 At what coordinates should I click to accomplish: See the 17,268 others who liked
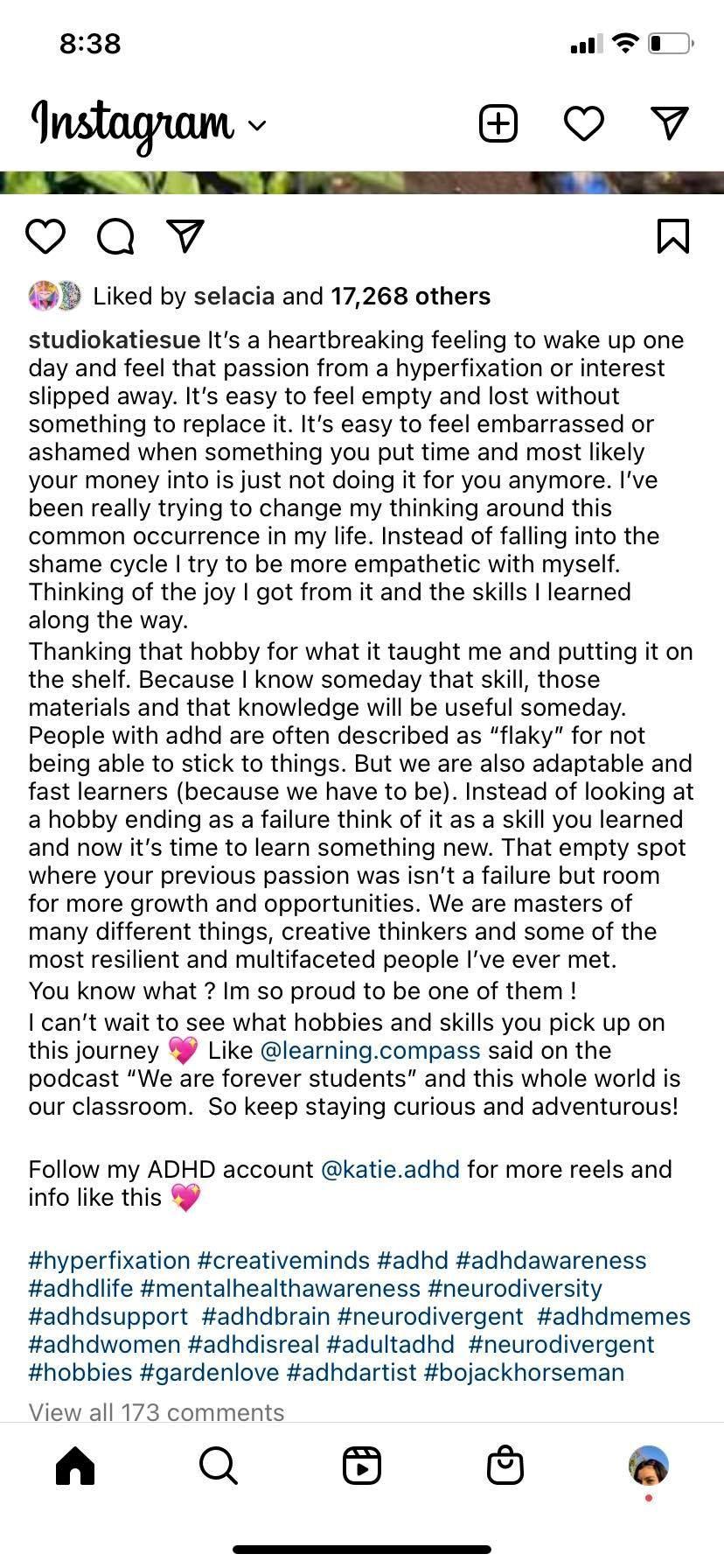(x=410, y=296)
